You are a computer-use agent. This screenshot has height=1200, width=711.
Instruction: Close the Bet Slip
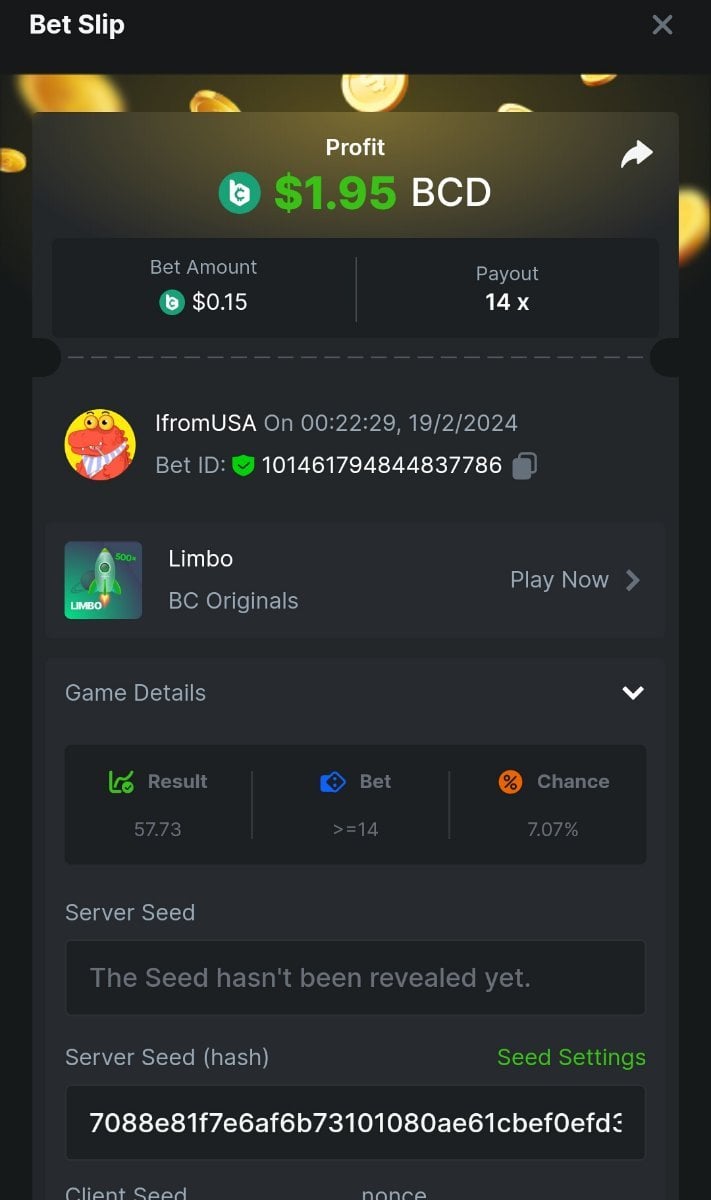(662, 25)
